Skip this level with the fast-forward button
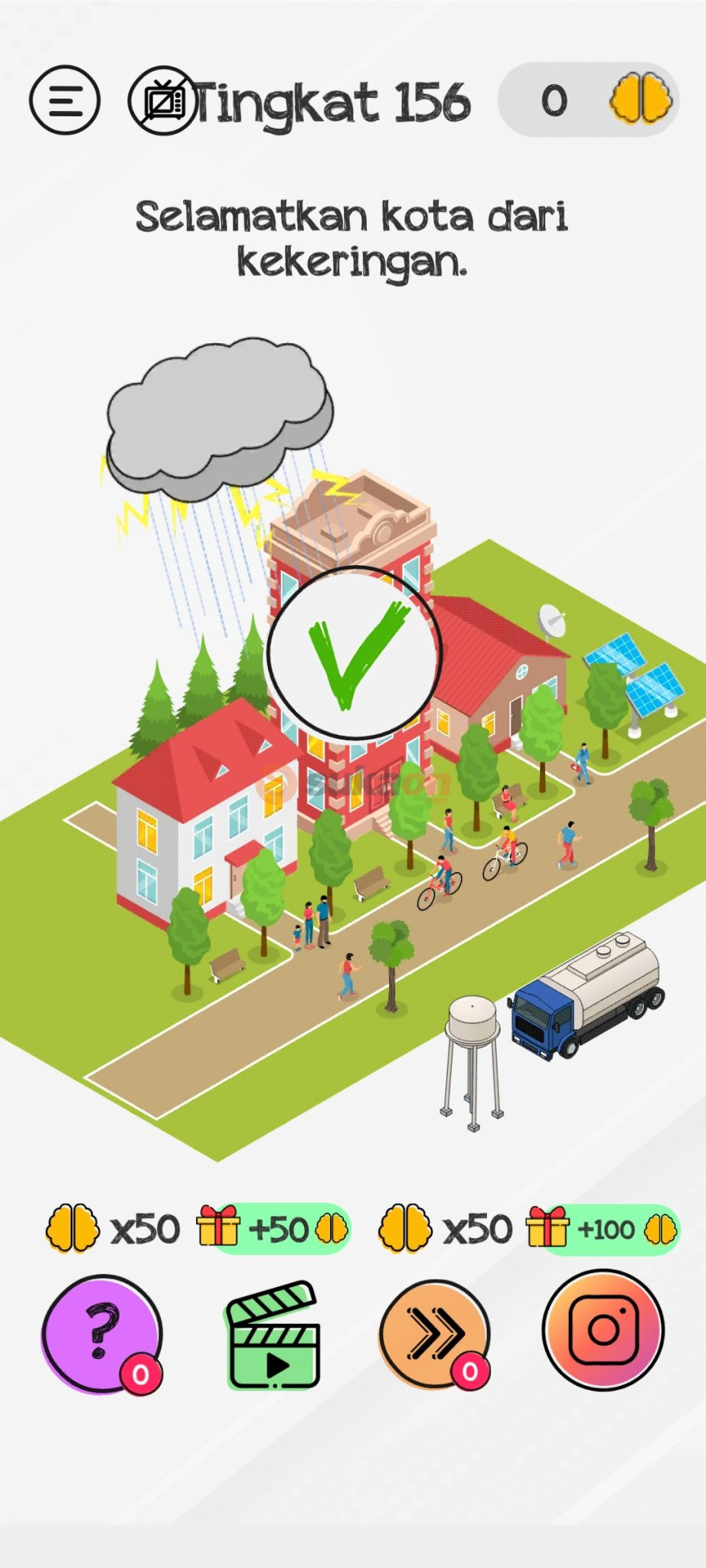The height and width of the screenshot is (1568, 706). point(435,1333)
